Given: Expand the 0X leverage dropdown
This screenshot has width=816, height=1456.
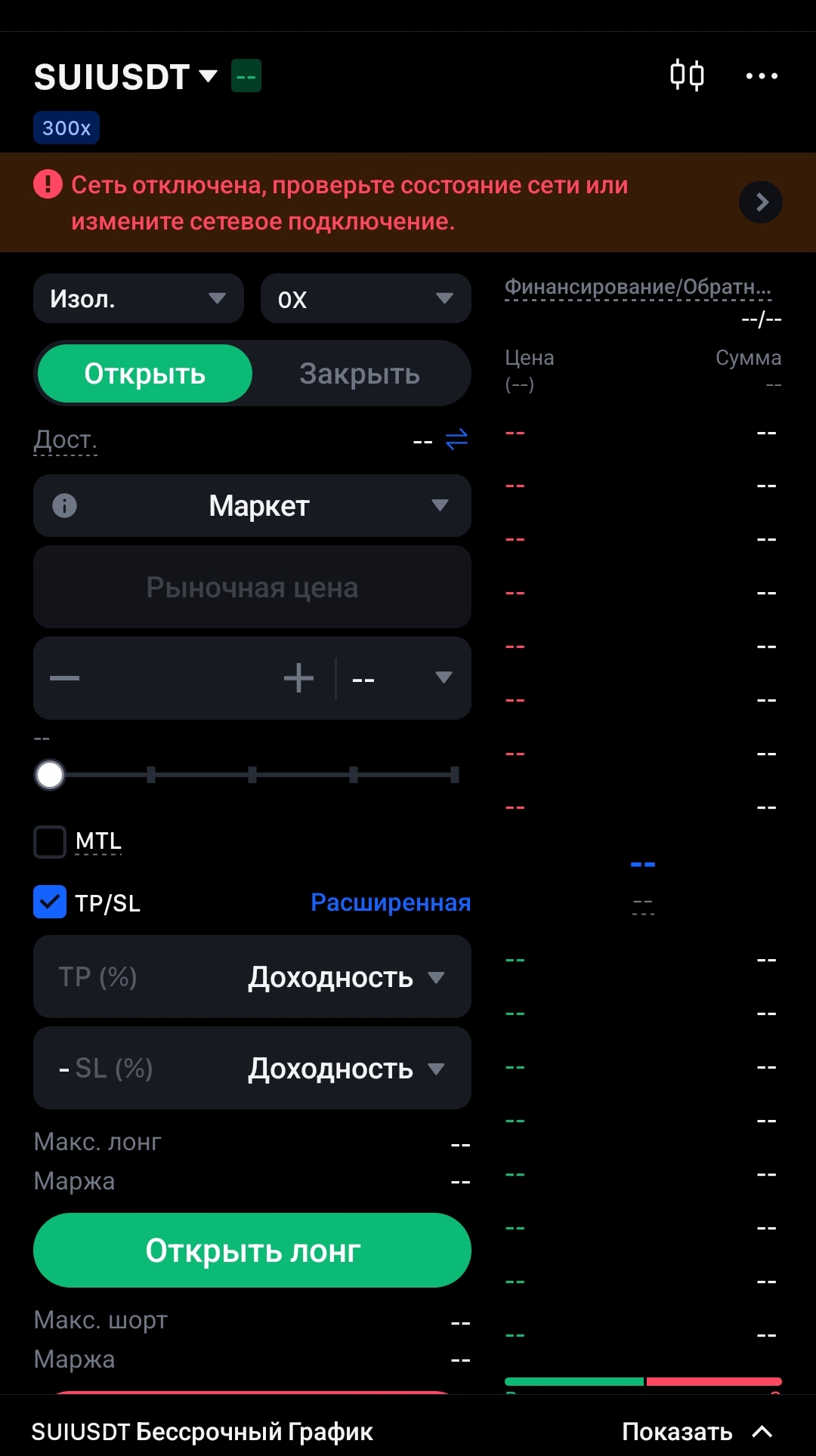Looking at the screenshot, I should tap(365, 299).
